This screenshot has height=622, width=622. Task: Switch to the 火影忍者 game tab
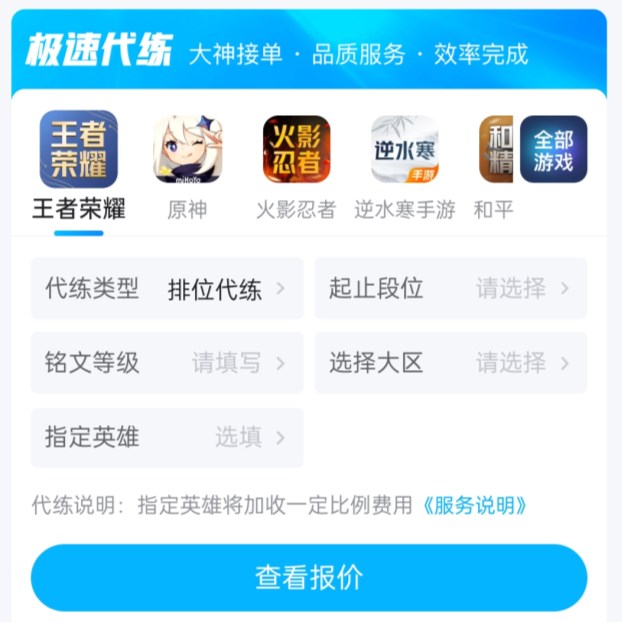click(x=296, y=166)
